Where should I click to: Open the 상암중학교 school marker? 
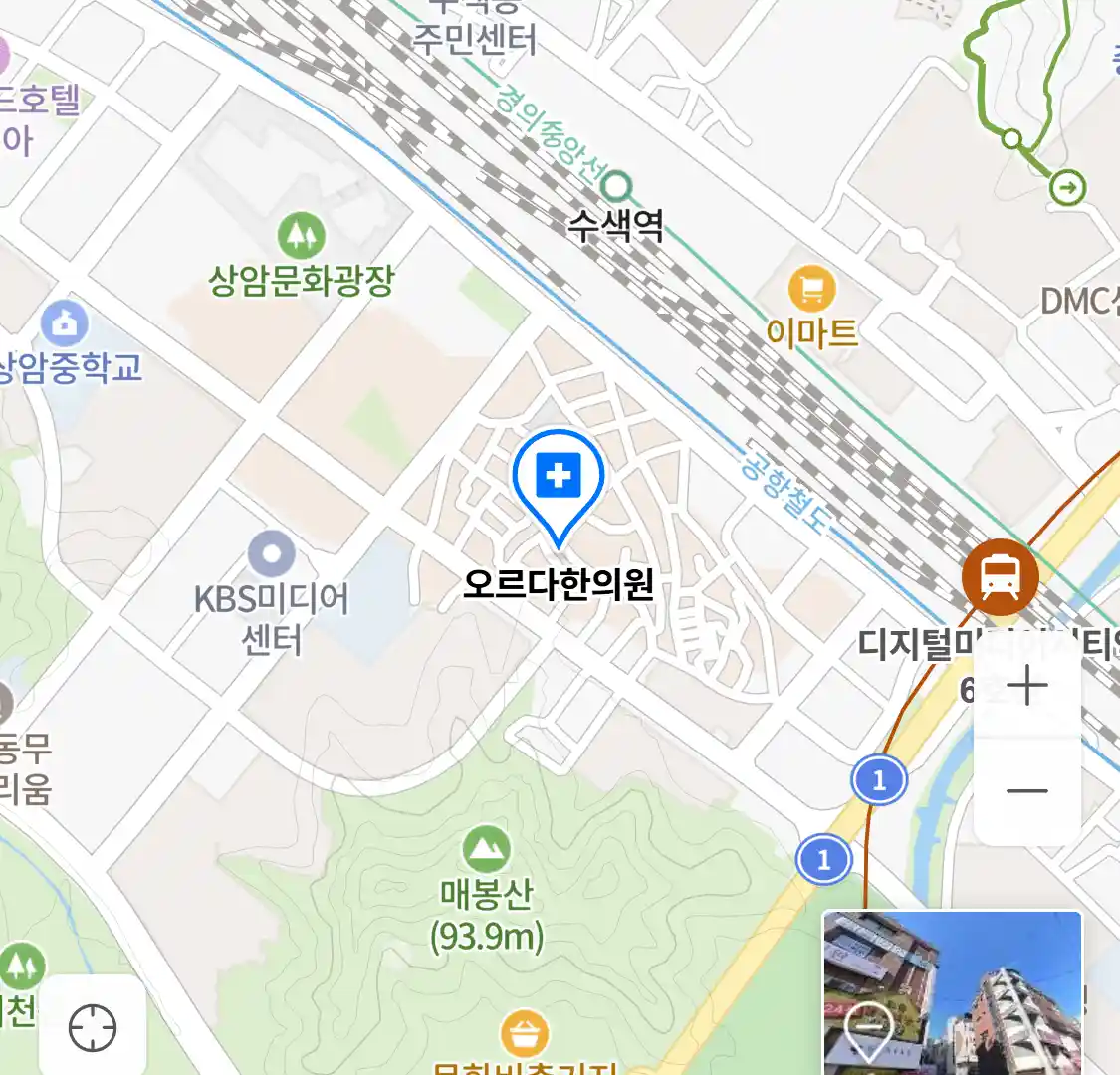click(65, 324)
